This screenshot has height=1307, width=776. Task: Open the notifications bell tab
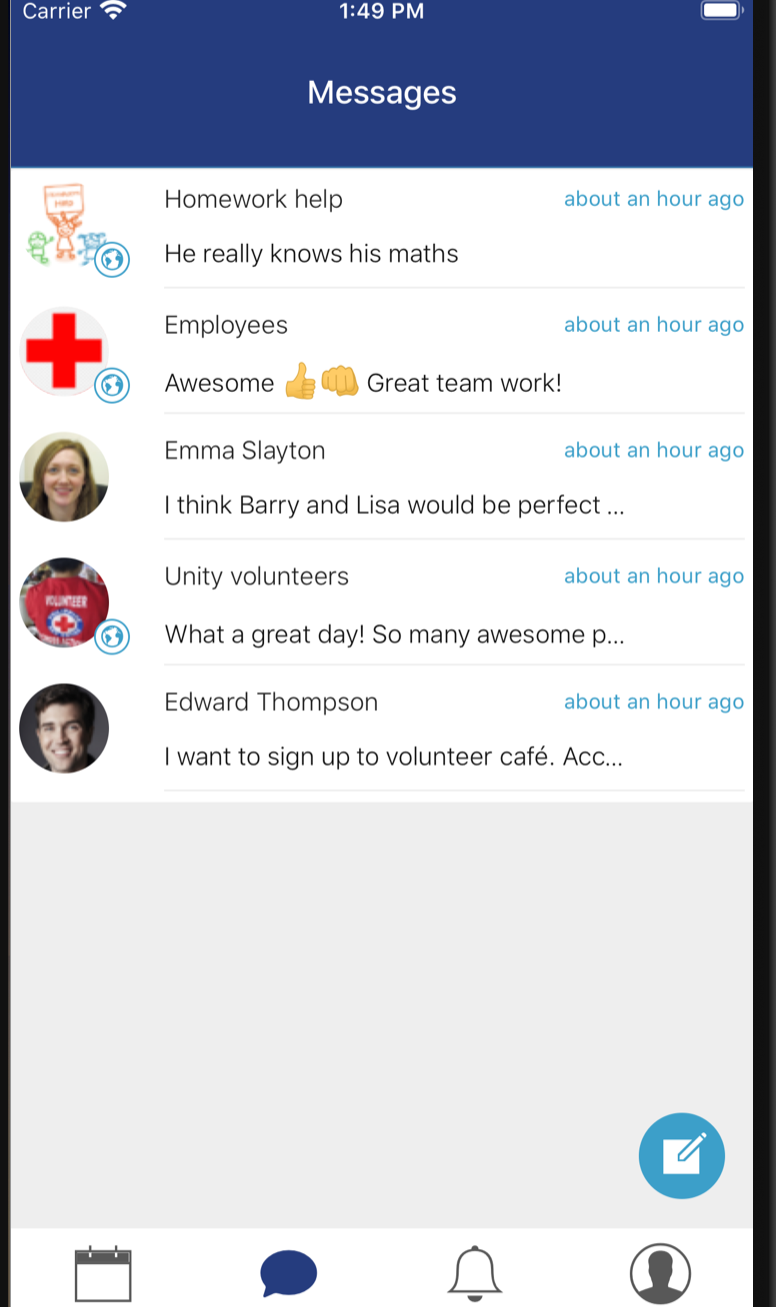tap(474, 1273)
